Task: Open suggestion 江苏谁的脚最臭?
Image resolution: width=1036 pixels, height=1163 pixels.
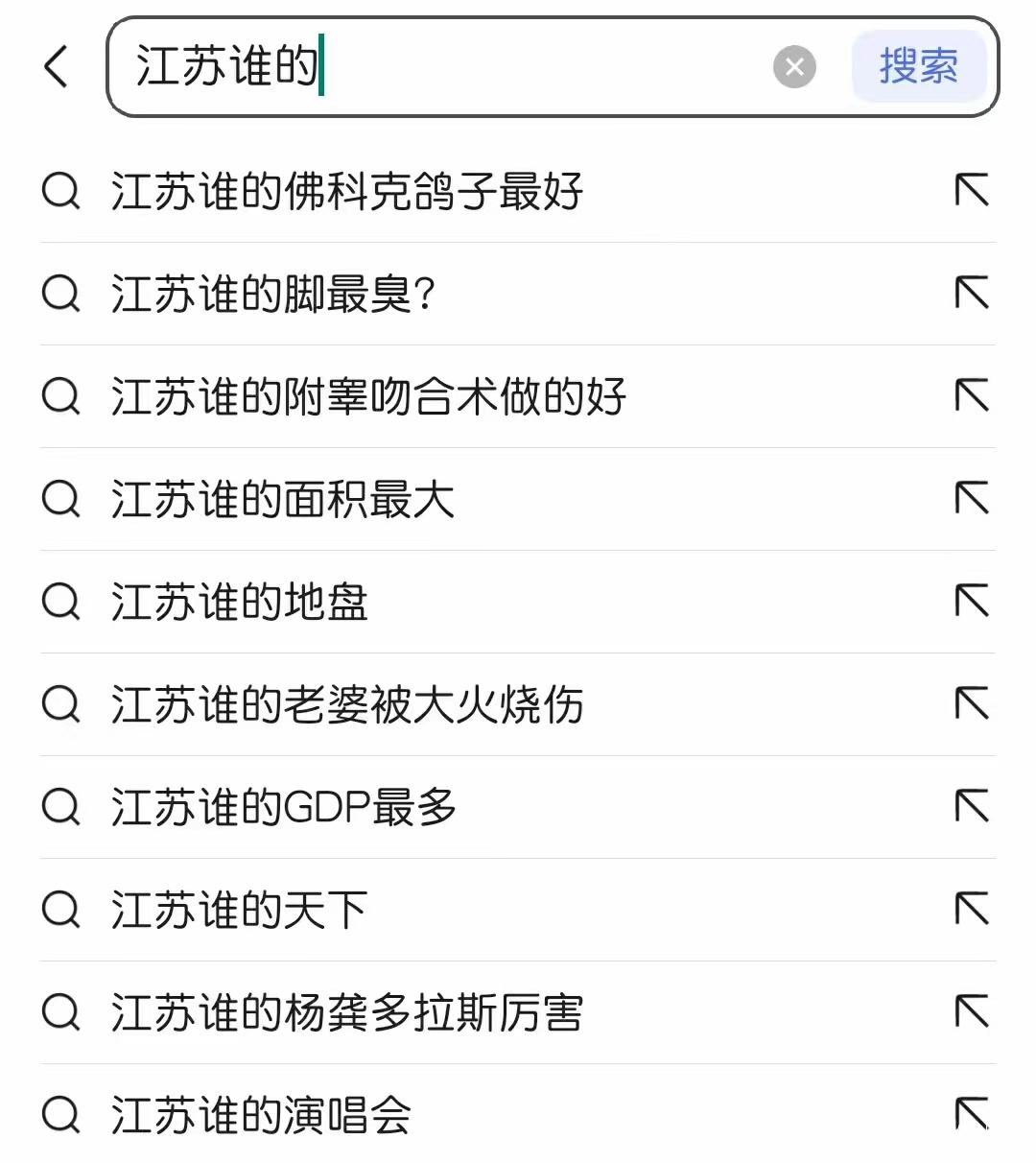Action: click(273, 294)
